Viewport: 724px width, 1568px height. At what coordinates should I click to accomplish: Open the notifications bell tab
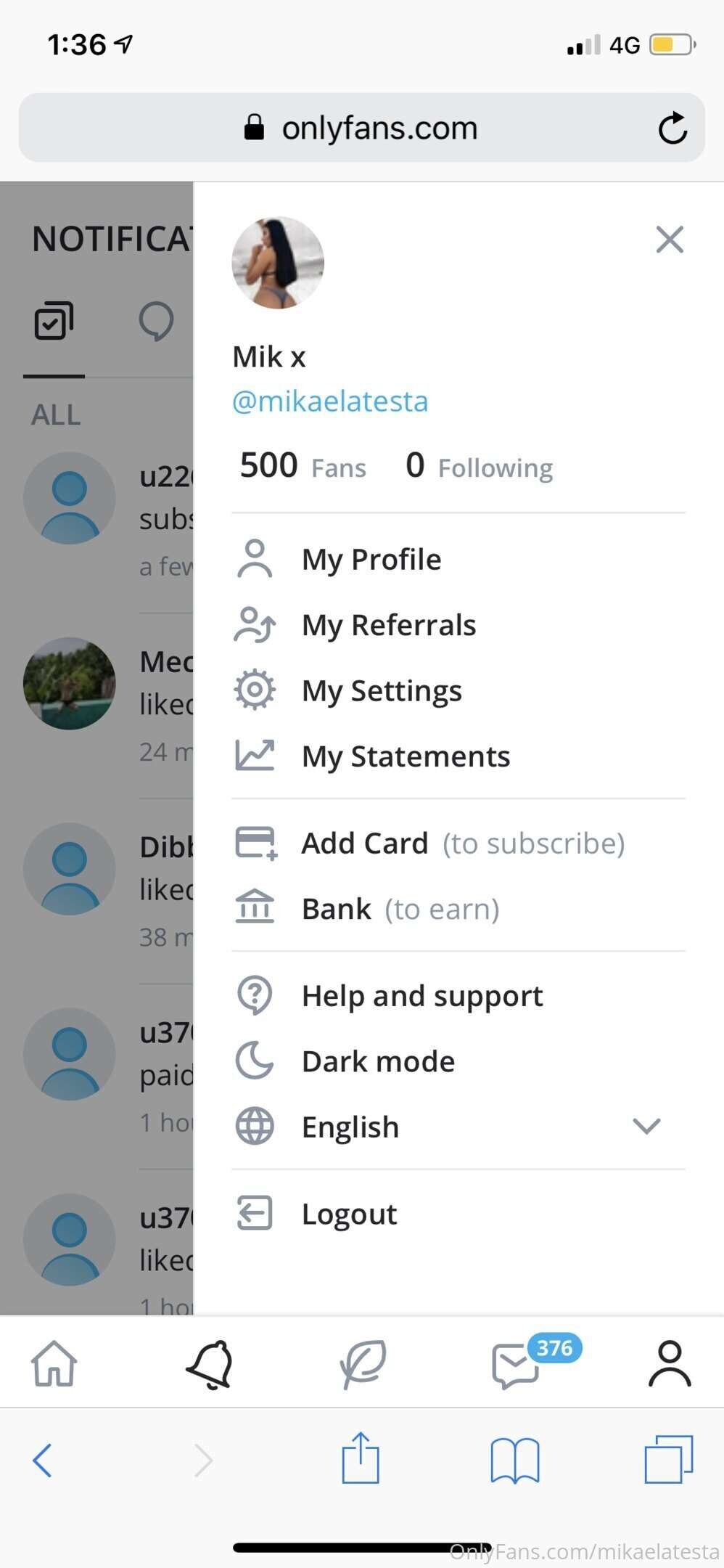pos(210,1364)
